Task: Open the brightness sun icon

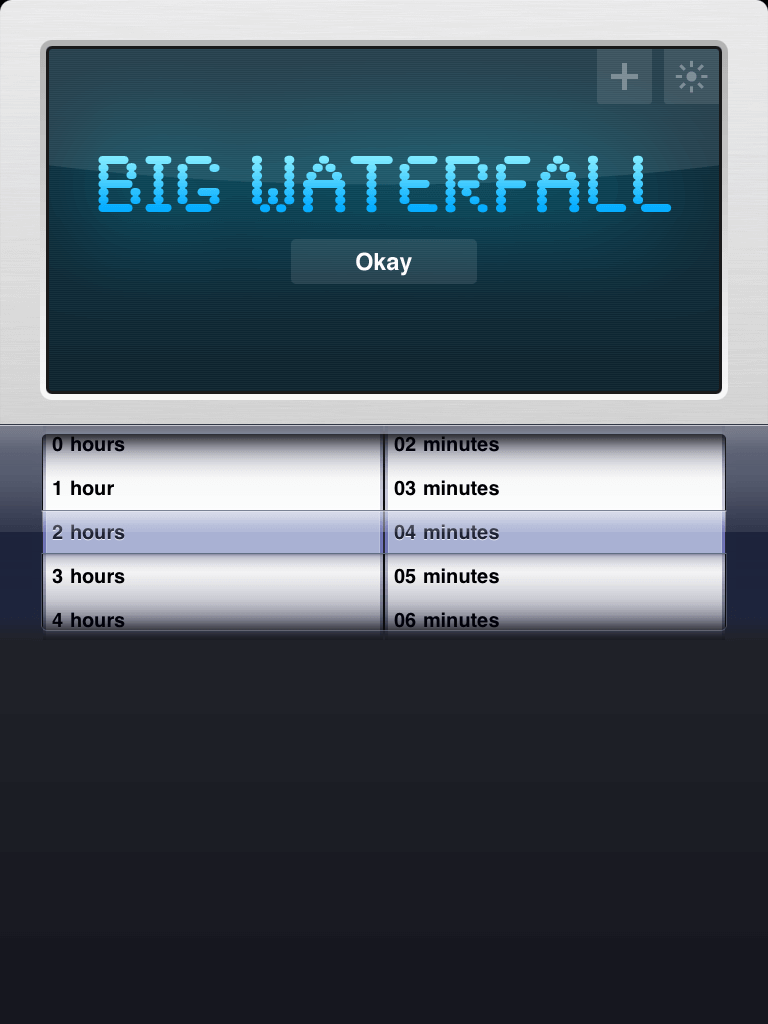Action: tap(691, 76)
